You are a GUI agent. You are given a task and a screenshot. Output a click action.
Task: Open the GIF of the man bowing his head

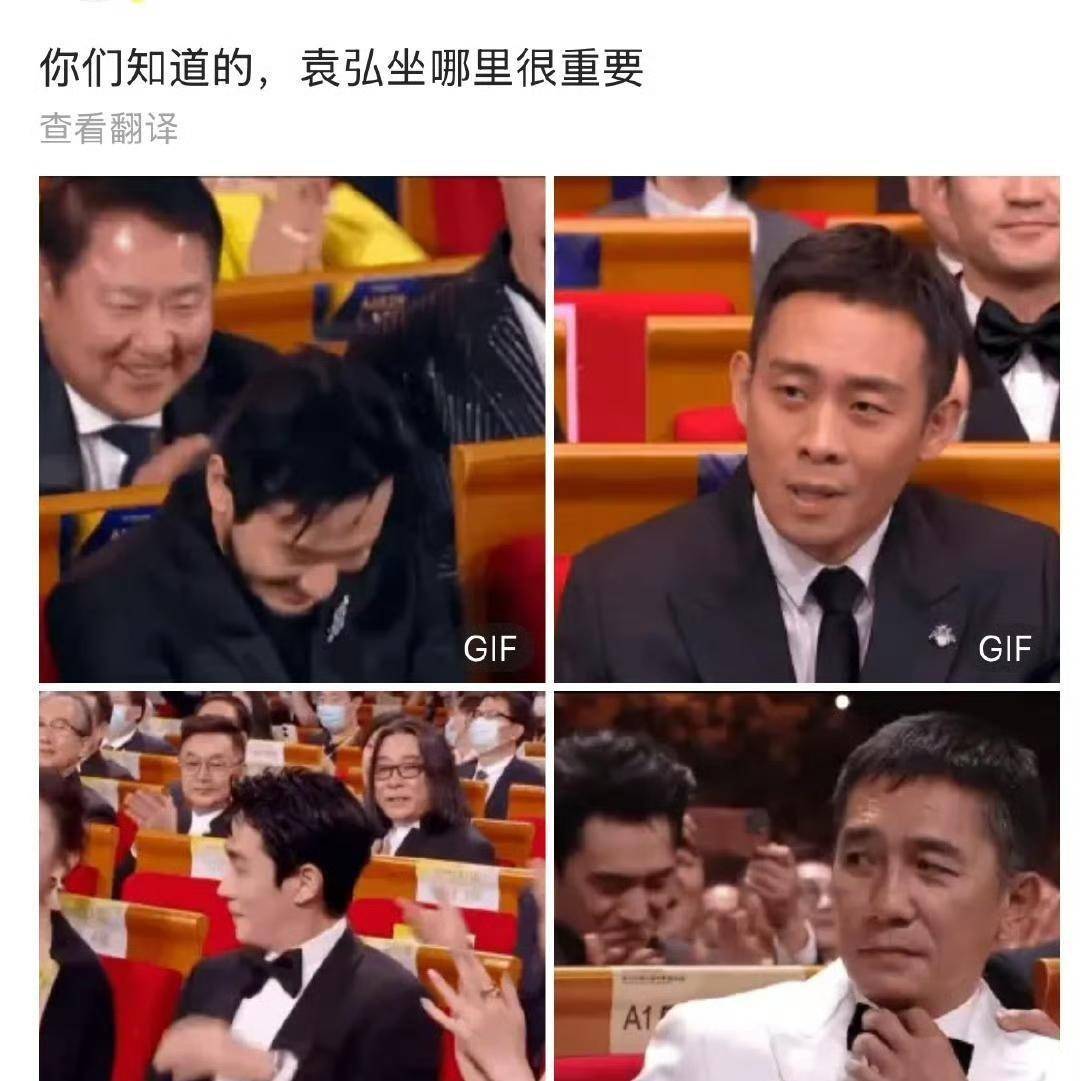(292, 430)
